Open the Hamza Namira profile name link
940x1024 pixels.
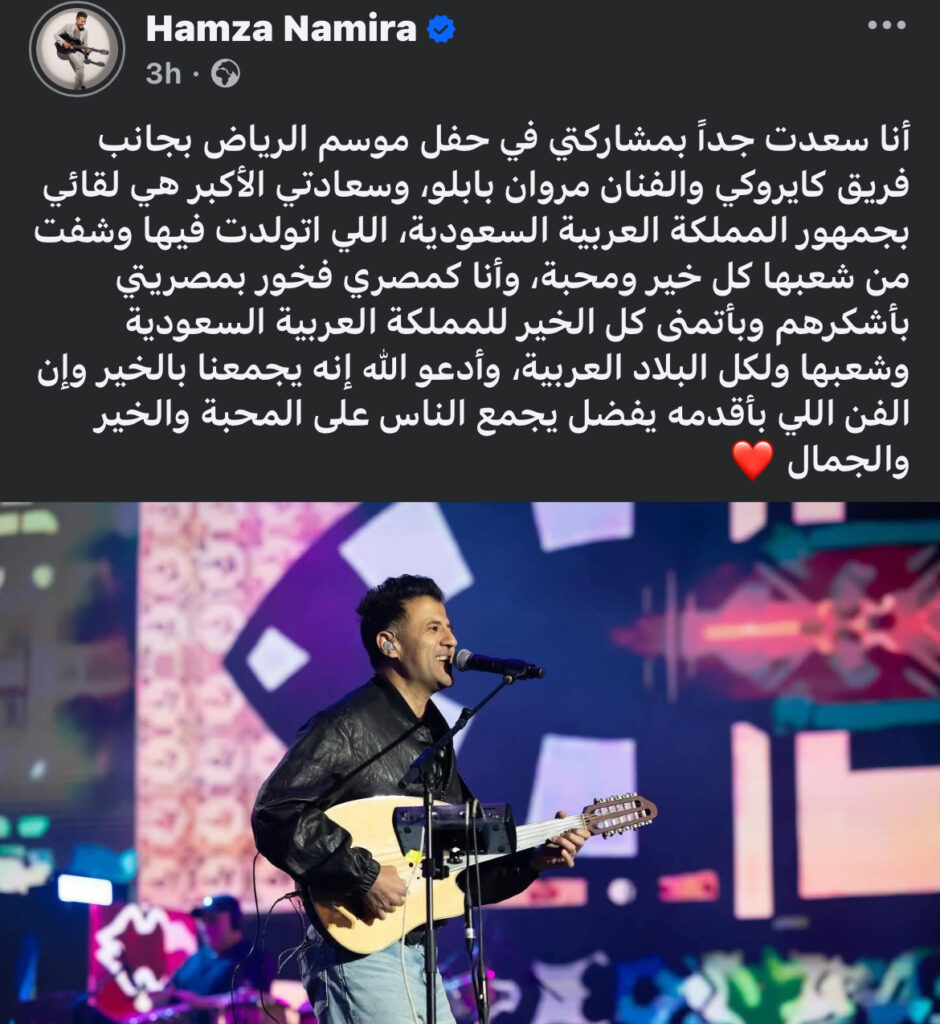(x=281, y=29)
